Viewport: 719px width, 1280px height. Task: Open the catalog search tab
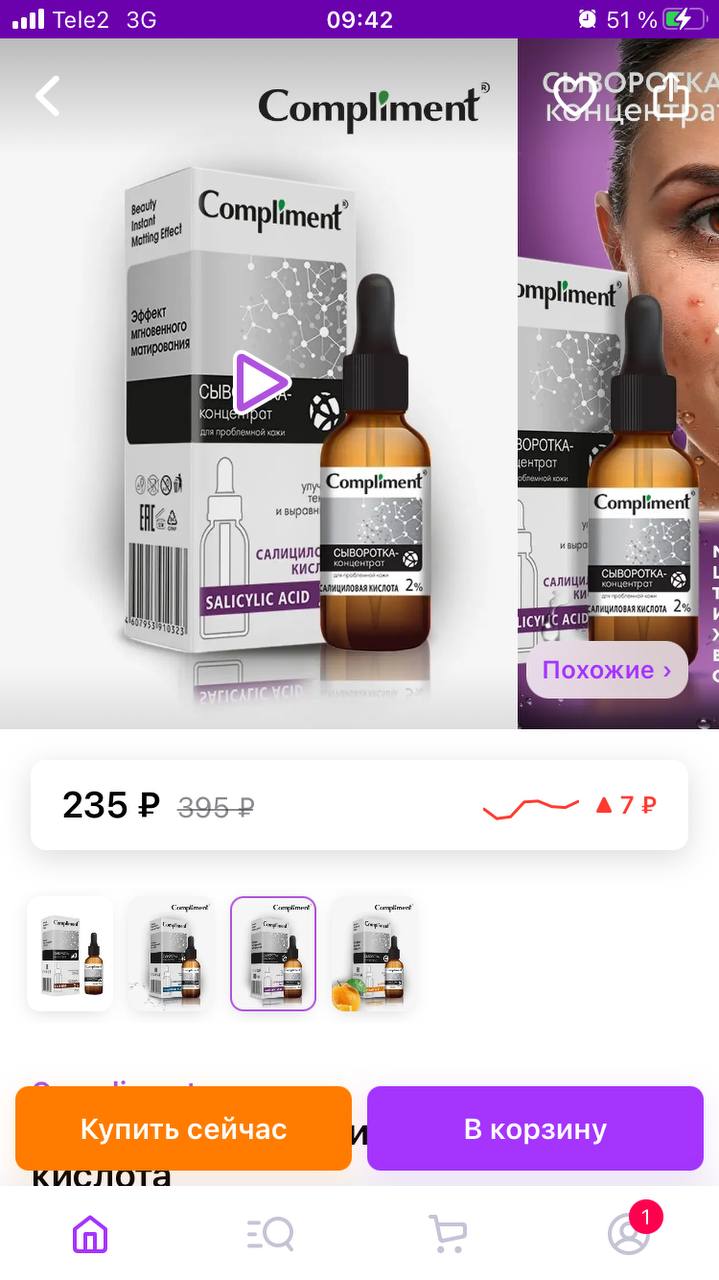click(x=270, y=1234)
